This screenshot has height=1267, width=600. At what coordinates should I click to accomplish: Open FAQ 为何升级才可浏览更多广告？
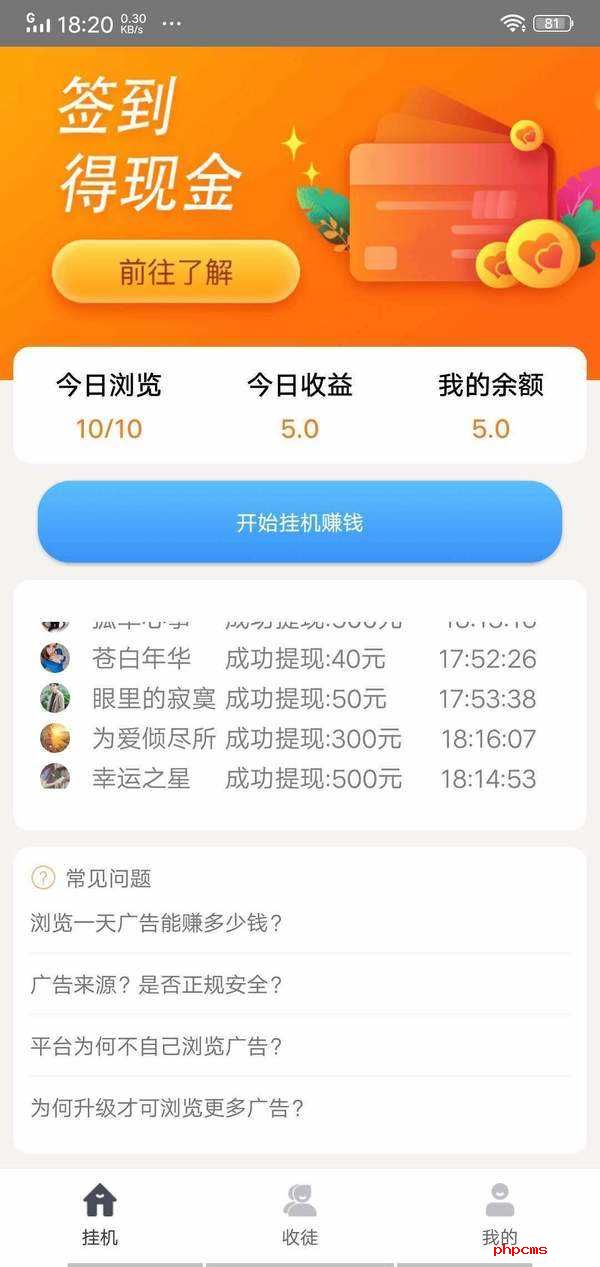[x=300, y=1107]
